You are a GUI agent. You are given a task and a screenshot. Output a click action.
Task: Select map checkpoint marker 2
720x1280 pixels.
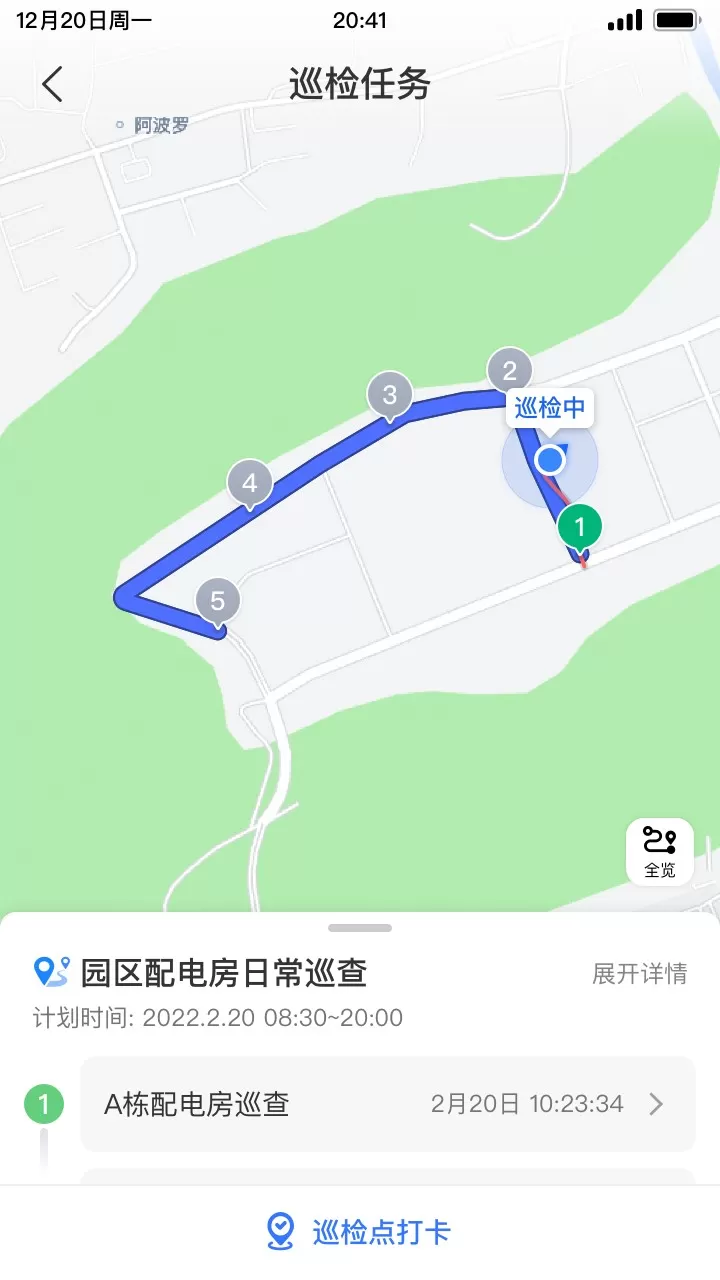pos(510,372)
